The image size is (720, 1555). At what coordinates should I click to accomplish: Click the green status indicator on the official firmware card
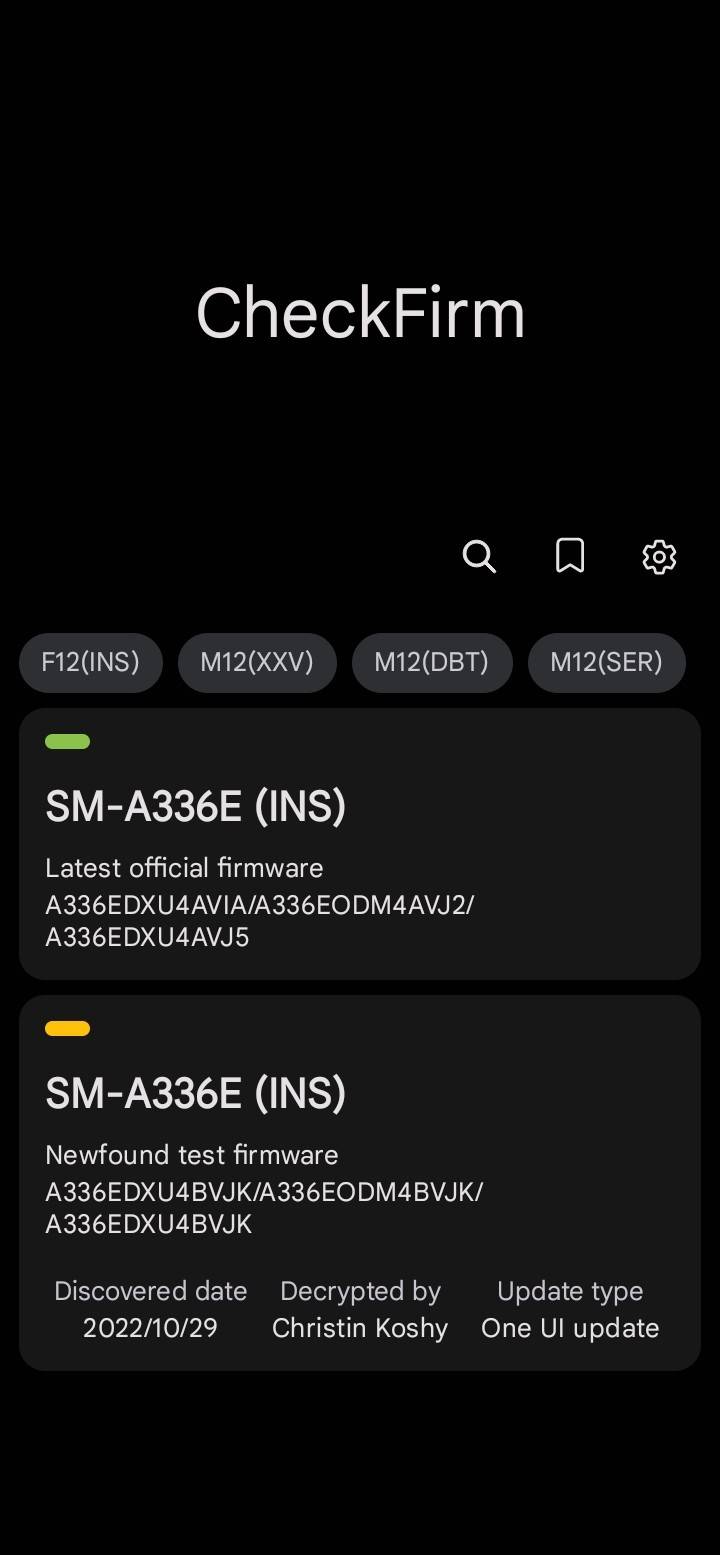(67, 742)
